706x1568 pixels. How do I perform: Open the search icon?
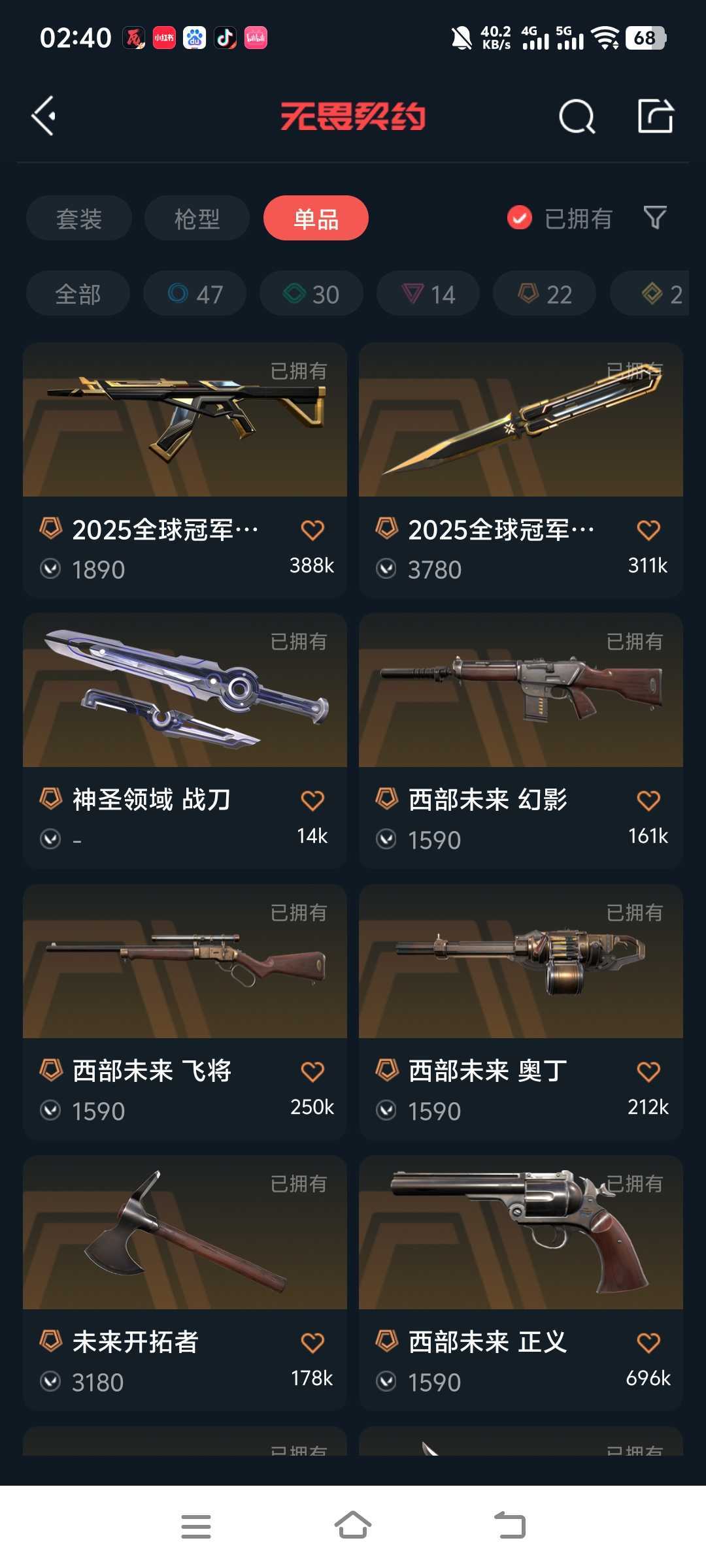point(577,117)
